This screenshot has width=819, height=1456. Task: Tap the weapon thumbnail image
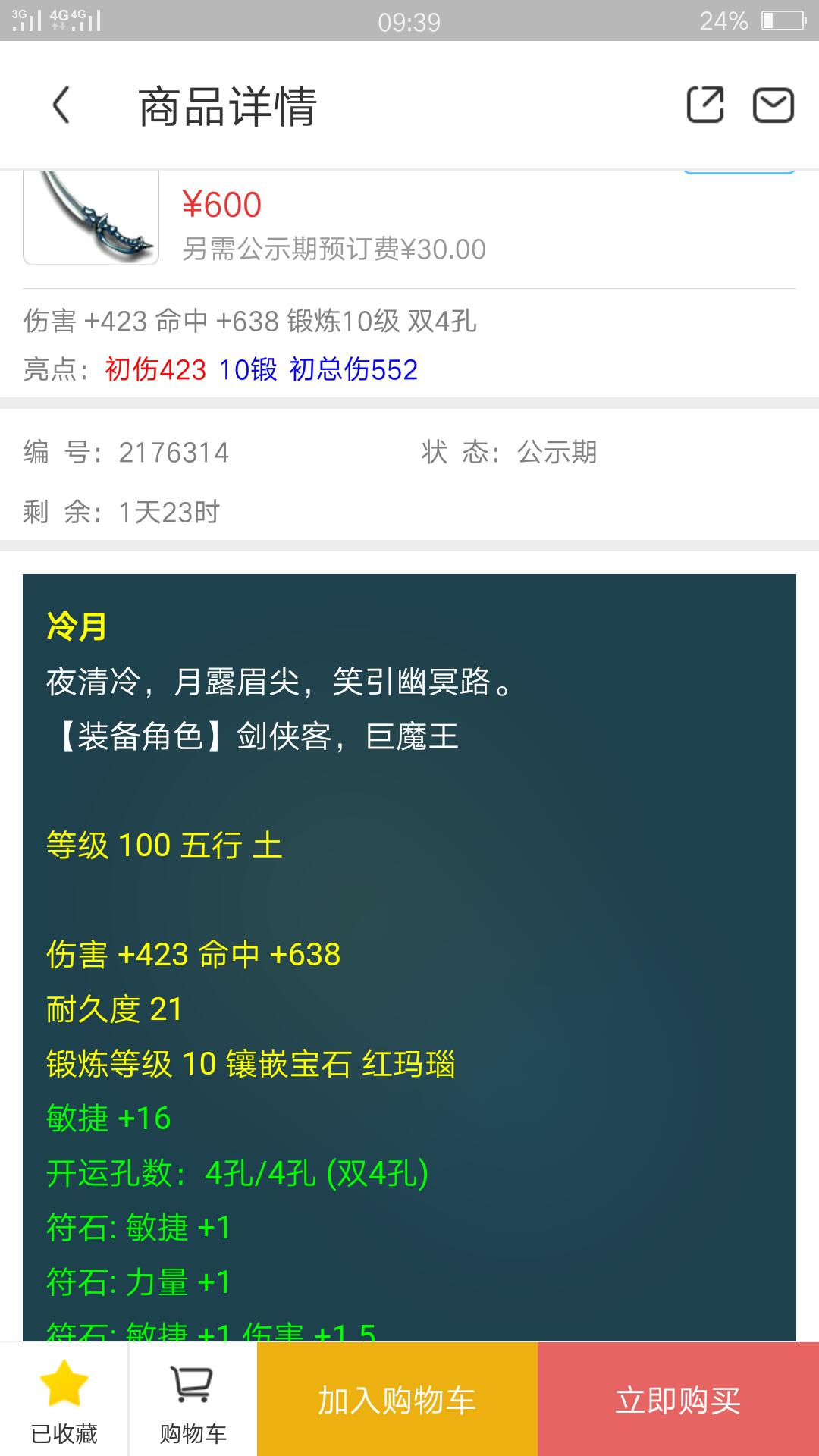[91, 217]
